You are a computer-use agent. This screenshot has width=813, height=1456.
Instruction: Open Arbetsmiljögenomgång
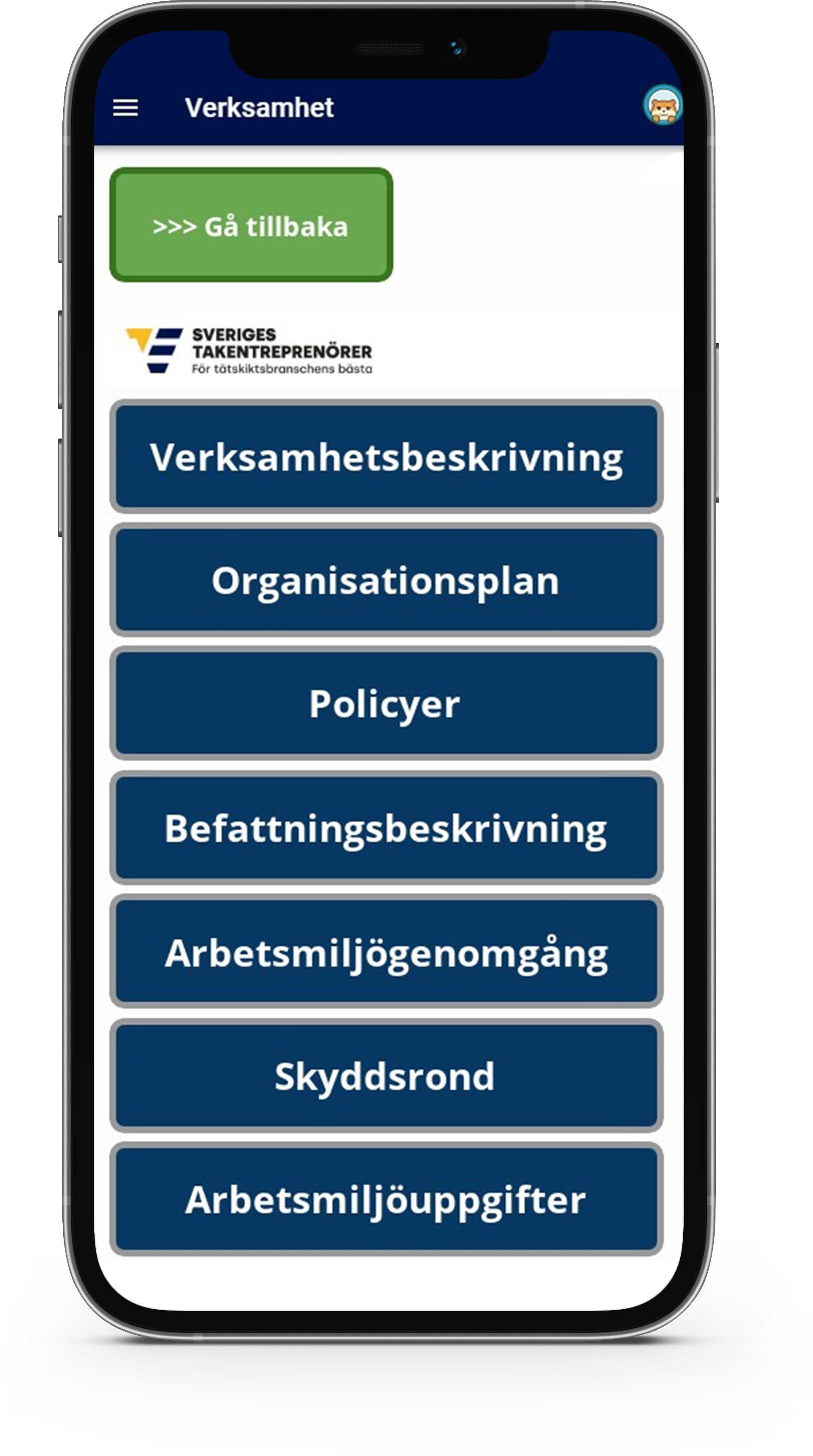[386, 953]
